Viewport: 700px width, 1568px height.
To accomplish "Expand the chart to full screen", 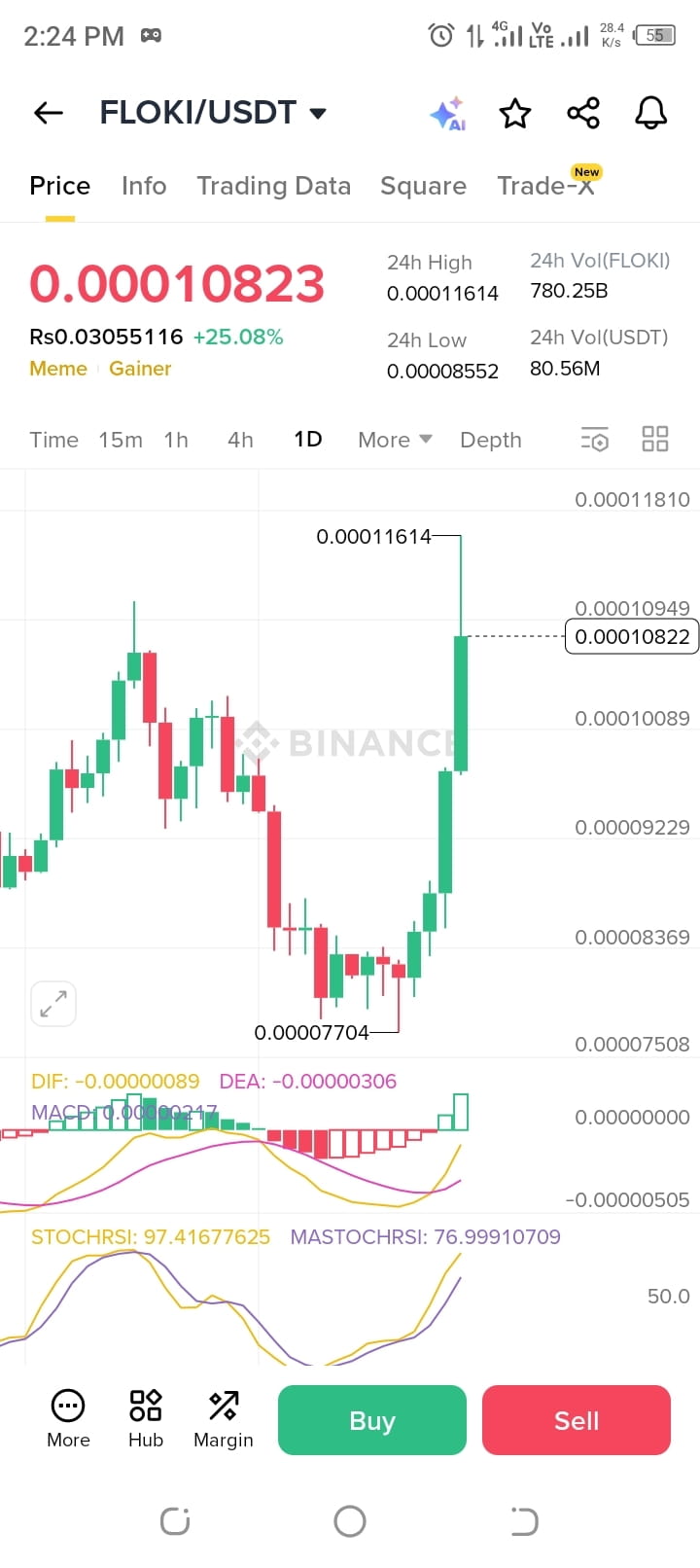I will pos(53,1003).
